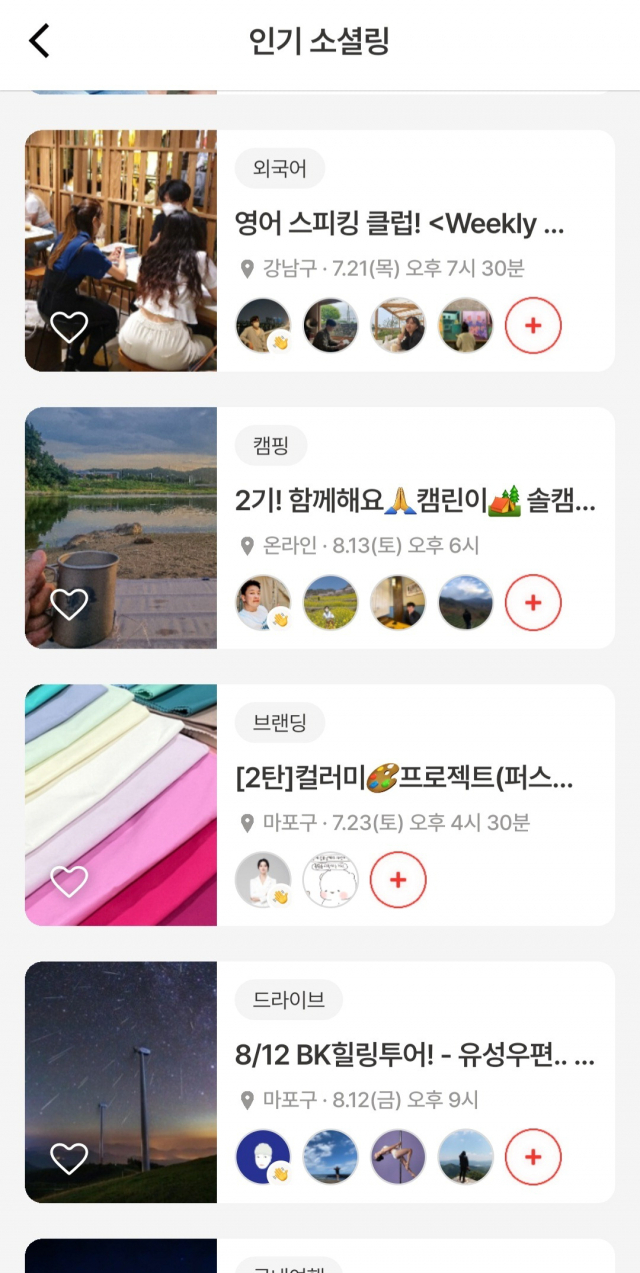Image resolution: width=640 pixels, height=1273 pixels.
Task: Like the 영어 스피킹 클럽 socialing
Action: pyautogui.click(x=69, y=327)
